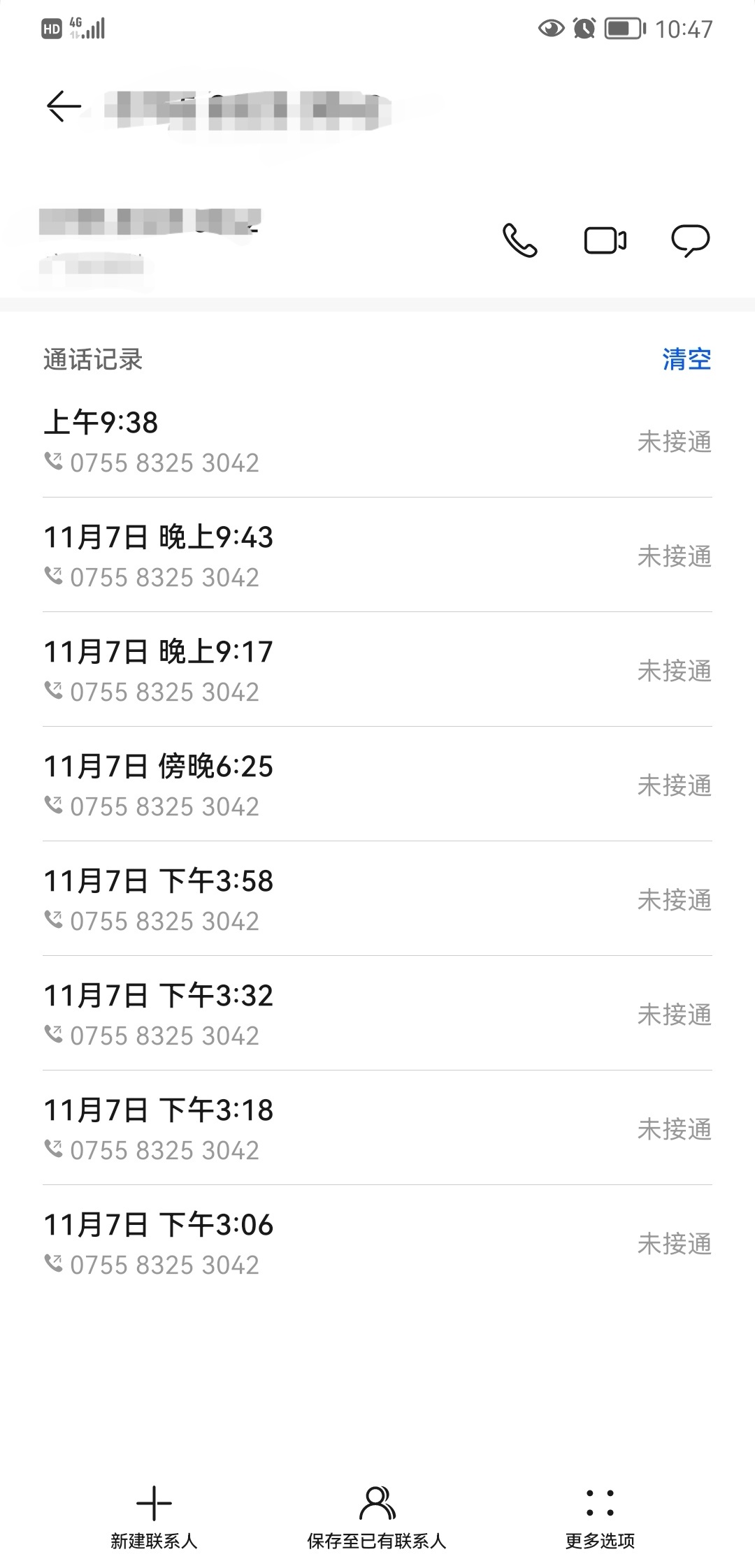Open the 上午9:38 call record

[x=377, y=441]
